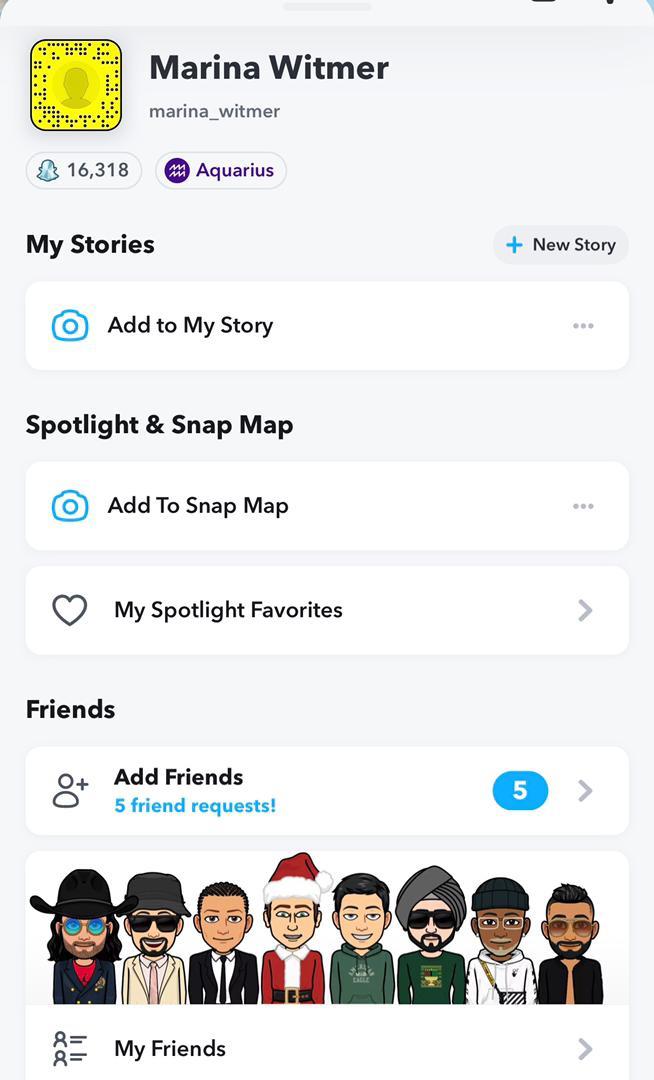Open the Snapcode profile picture

76,85
